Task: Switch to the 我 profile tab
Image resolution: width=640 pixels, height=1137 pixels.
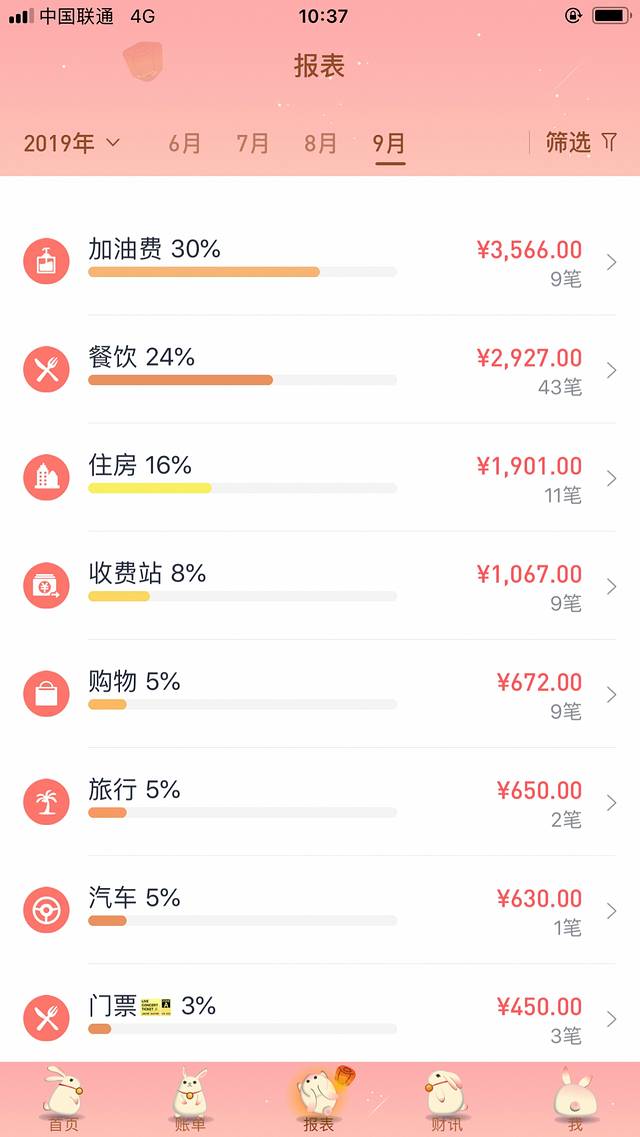Action: click(574, 1099)
